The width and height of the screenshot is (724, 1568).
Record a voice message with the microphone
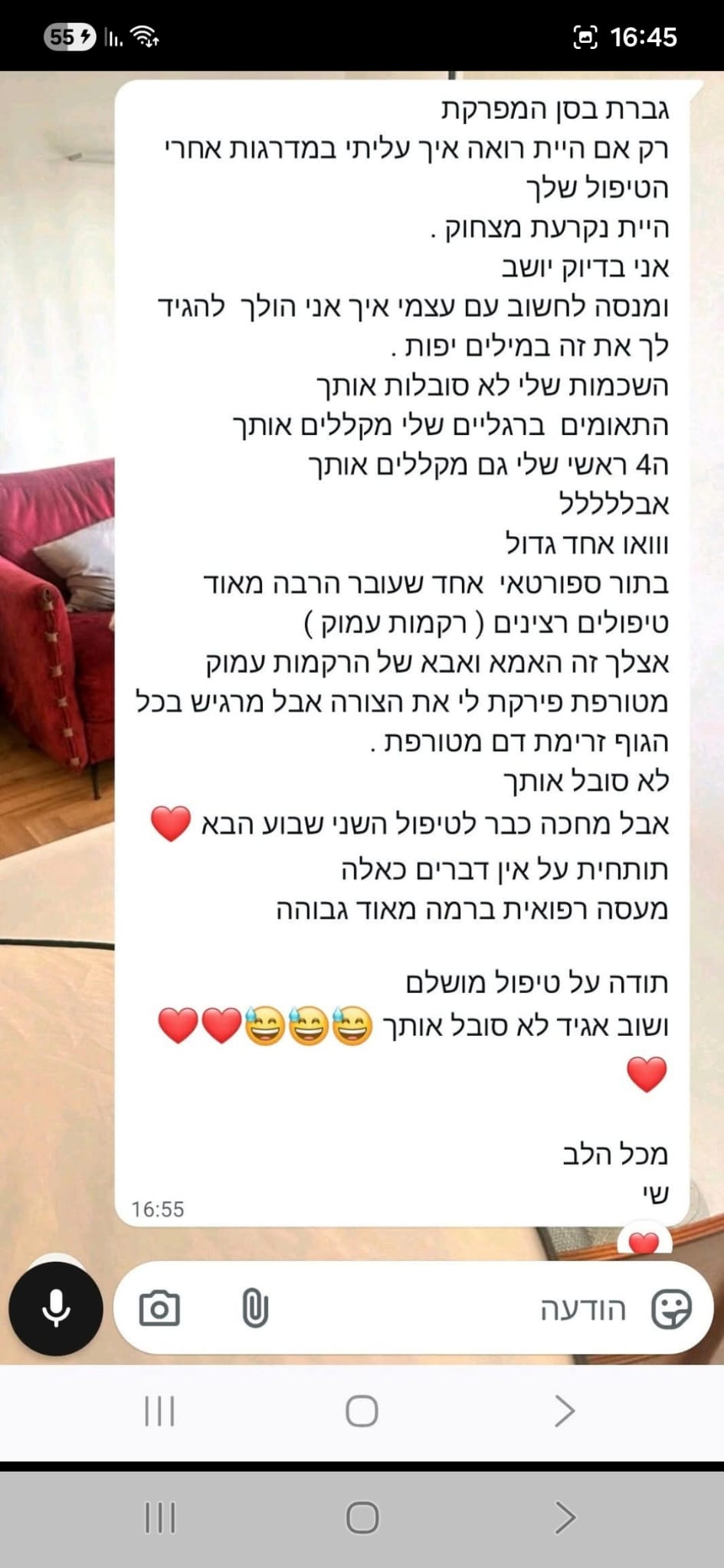[56, 1308]
